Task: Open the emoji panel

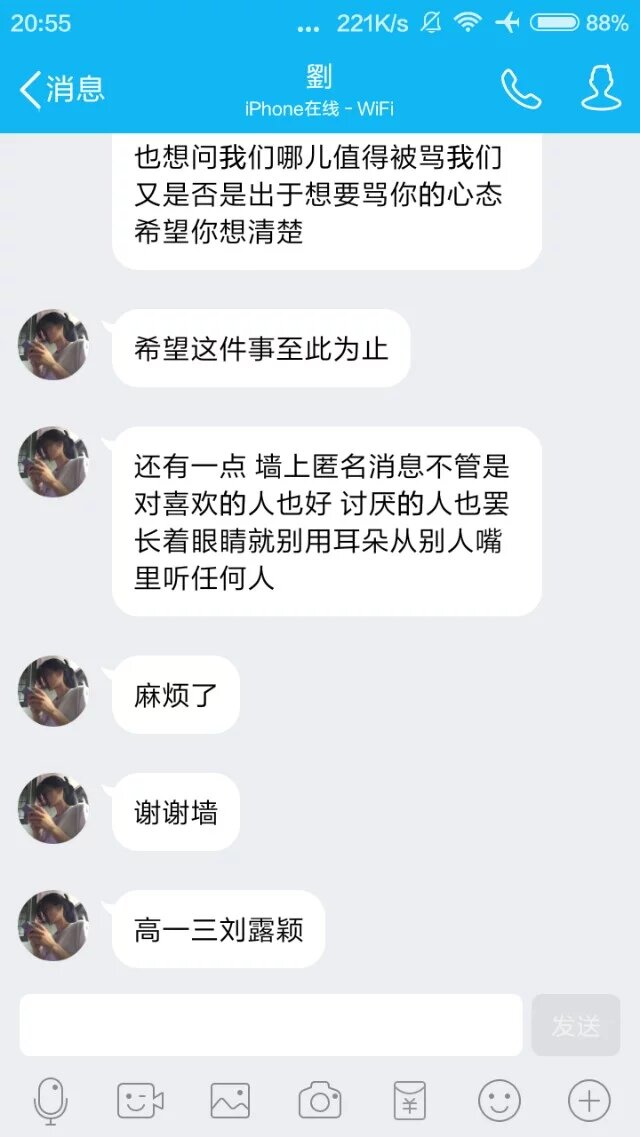Action: (x=499, y=1102)
